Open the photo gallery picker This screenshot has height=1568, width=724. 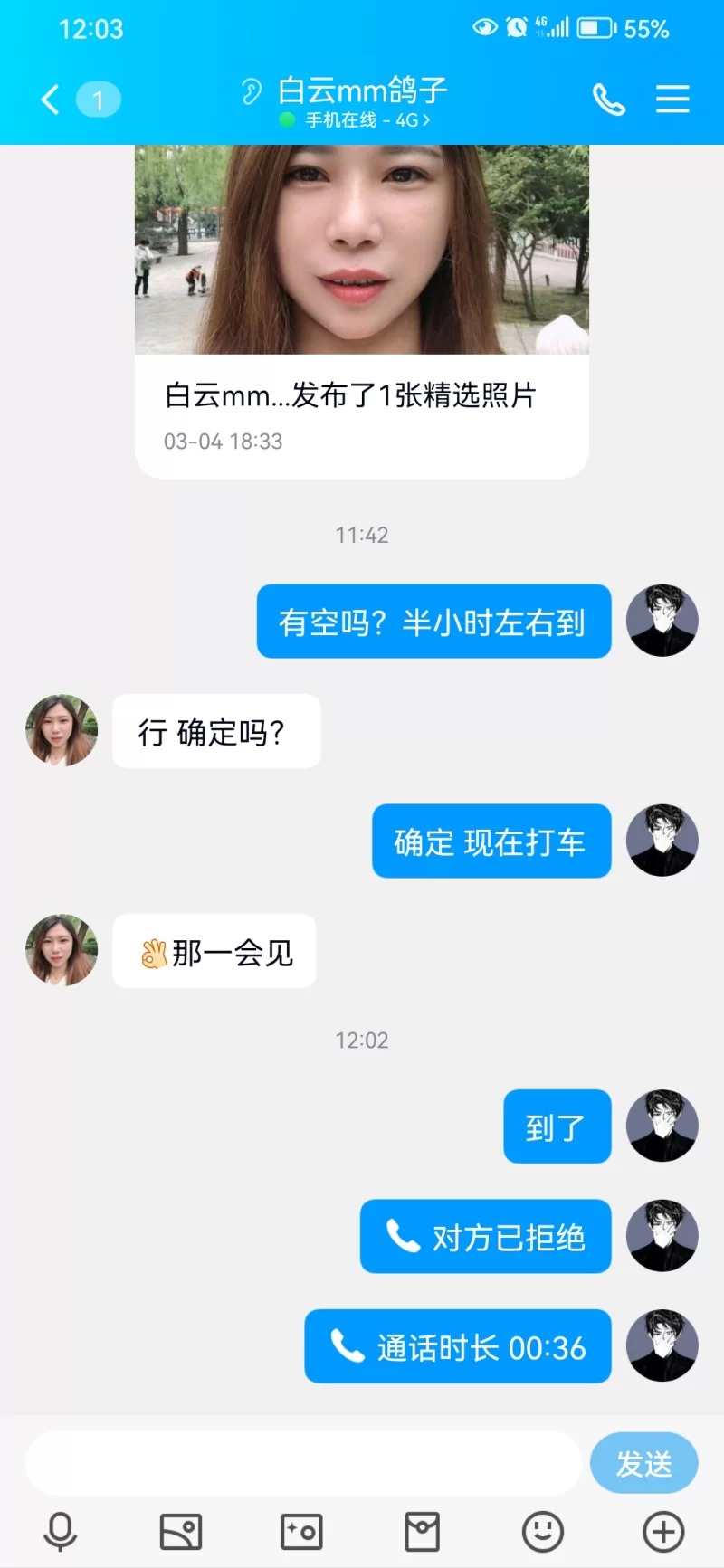pos(181,1532)
